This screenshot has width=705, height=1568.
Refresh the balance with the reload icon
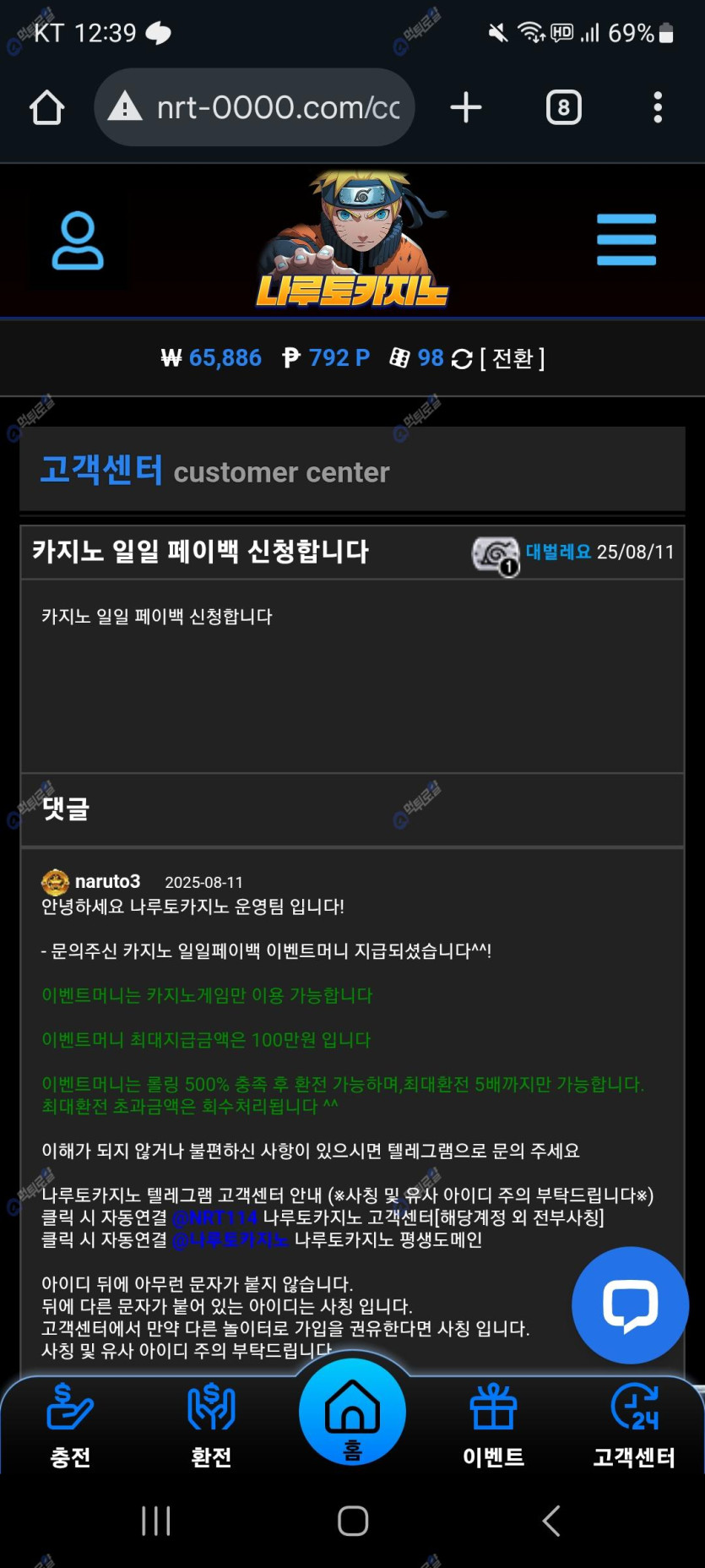[462, 359]
